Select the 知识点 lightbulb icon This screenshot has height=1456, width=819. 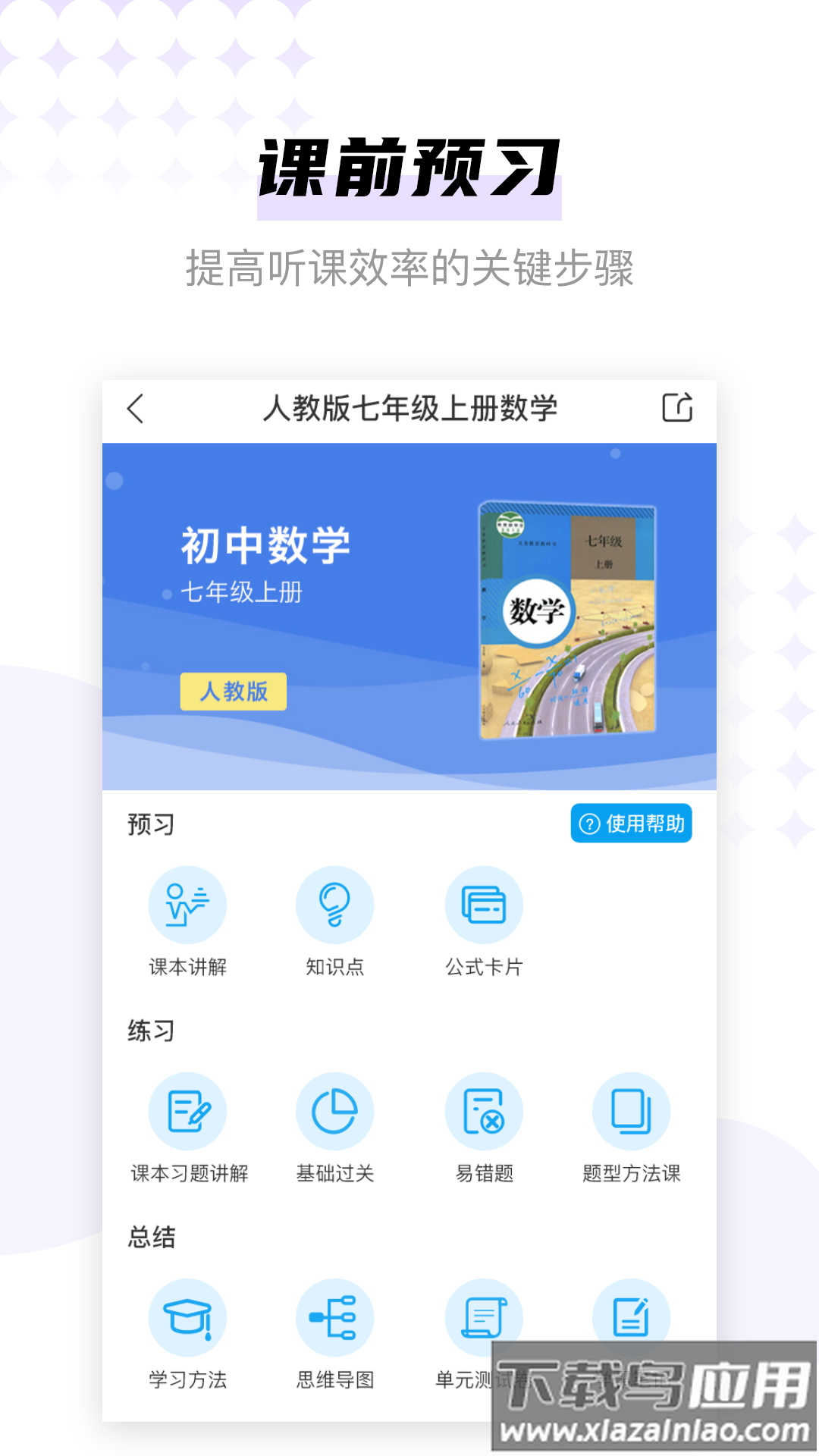[x=336, y=905]
